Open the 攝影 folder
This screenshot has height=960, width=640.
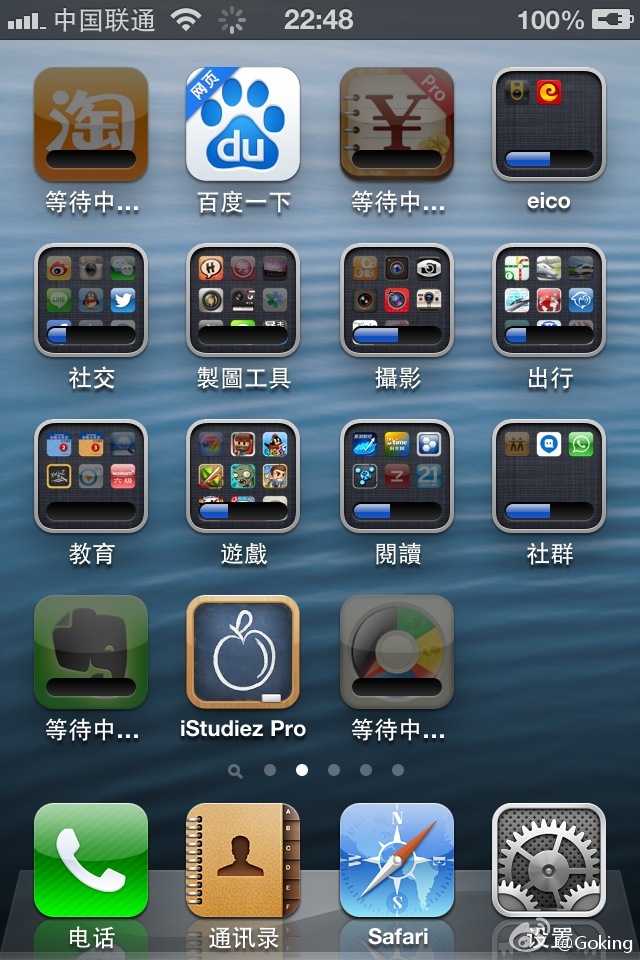[397, 300]
